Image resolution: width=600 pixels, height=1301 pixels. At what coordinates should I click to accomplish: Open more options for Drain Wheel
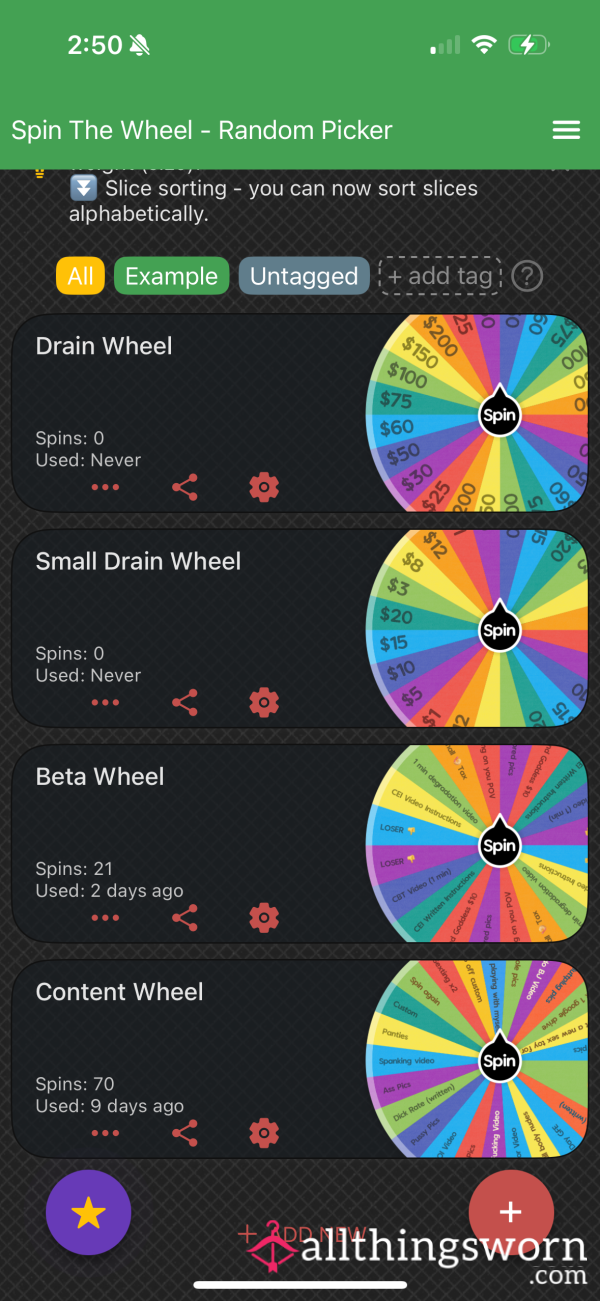click(x=105, y=487)
